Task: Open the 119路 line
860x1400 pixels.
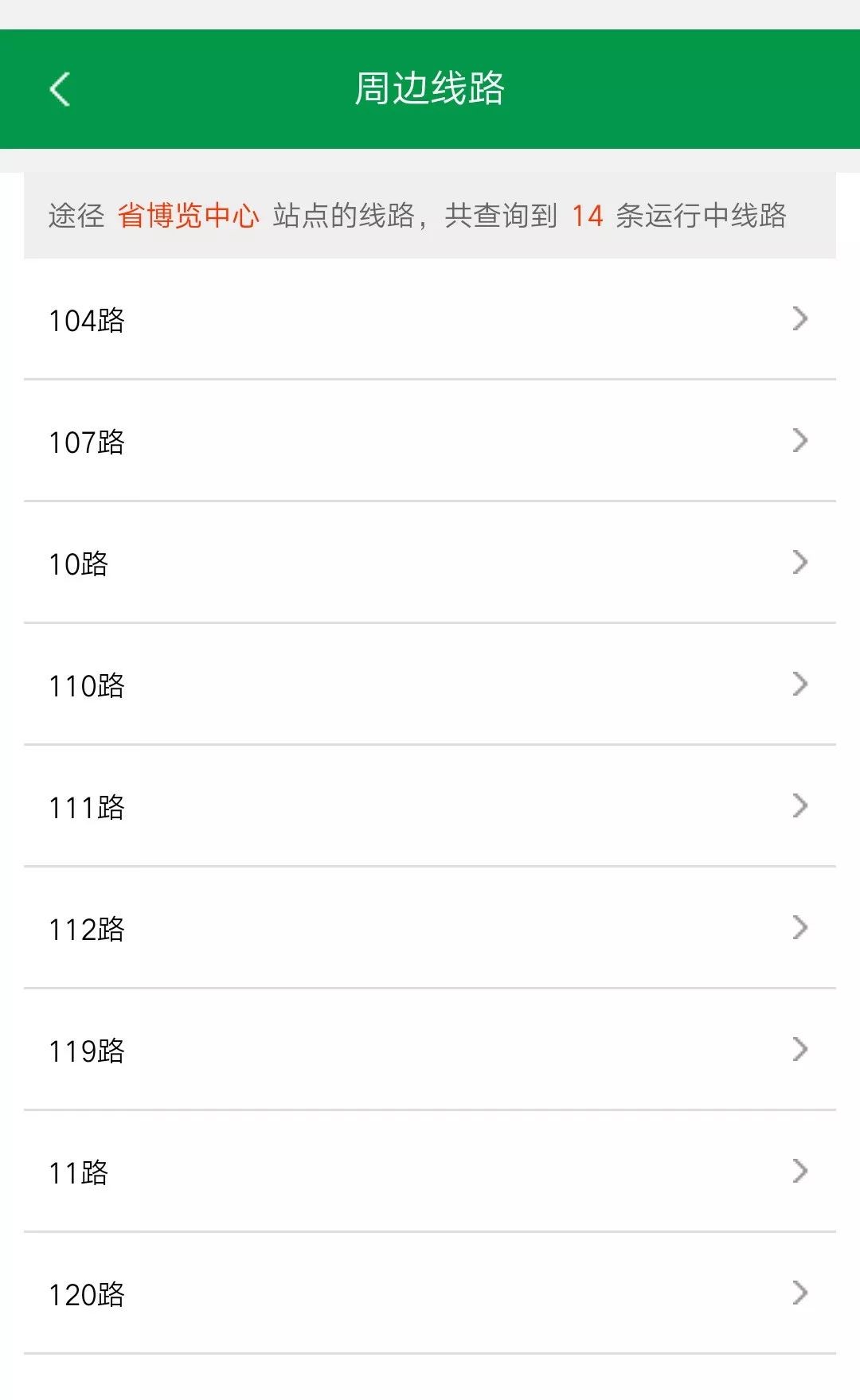Action: click(430, 1051)
